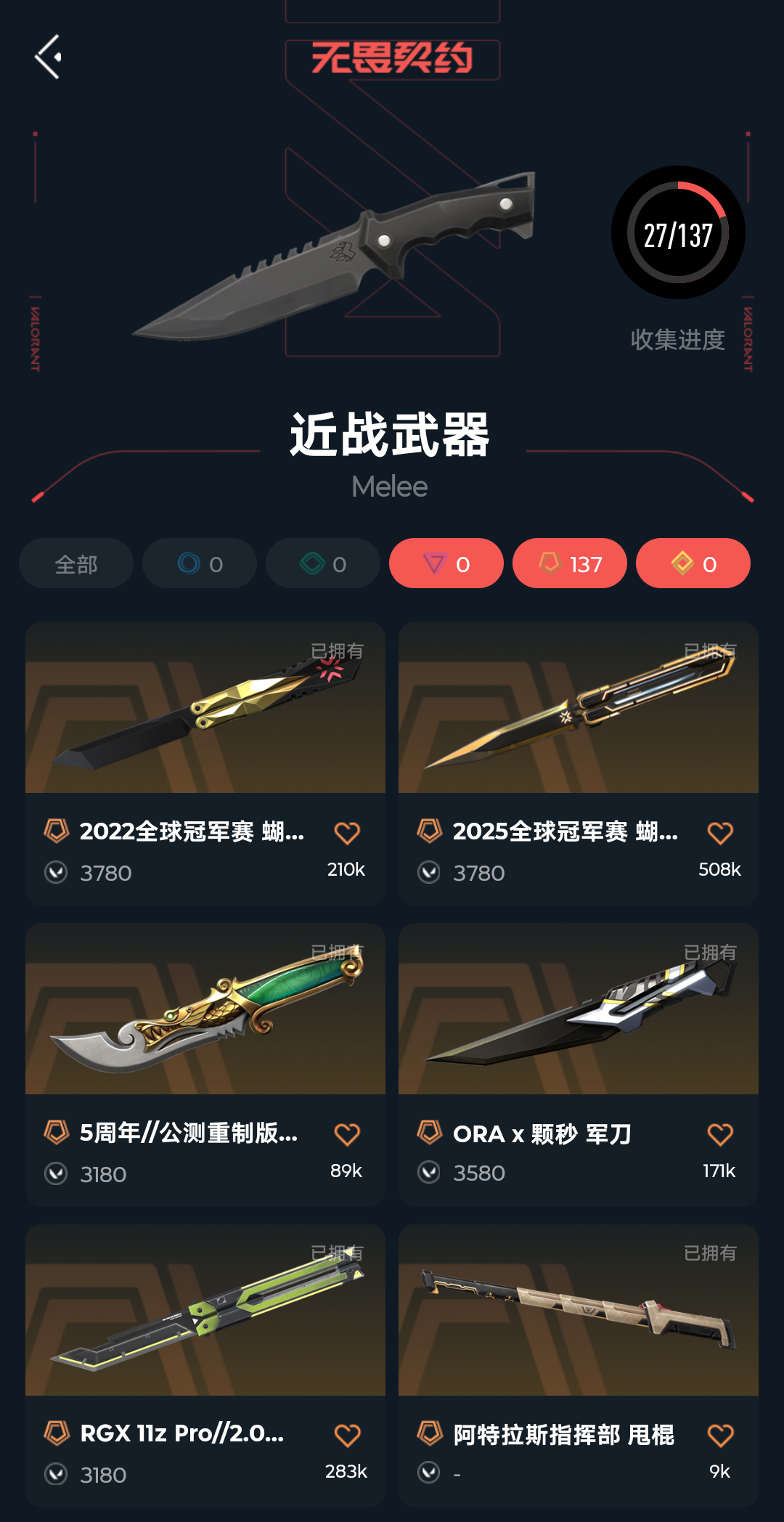This screenshot has height=1522, width=784.
Task: Go back using the top-left arrow
Action: (48, 57)
